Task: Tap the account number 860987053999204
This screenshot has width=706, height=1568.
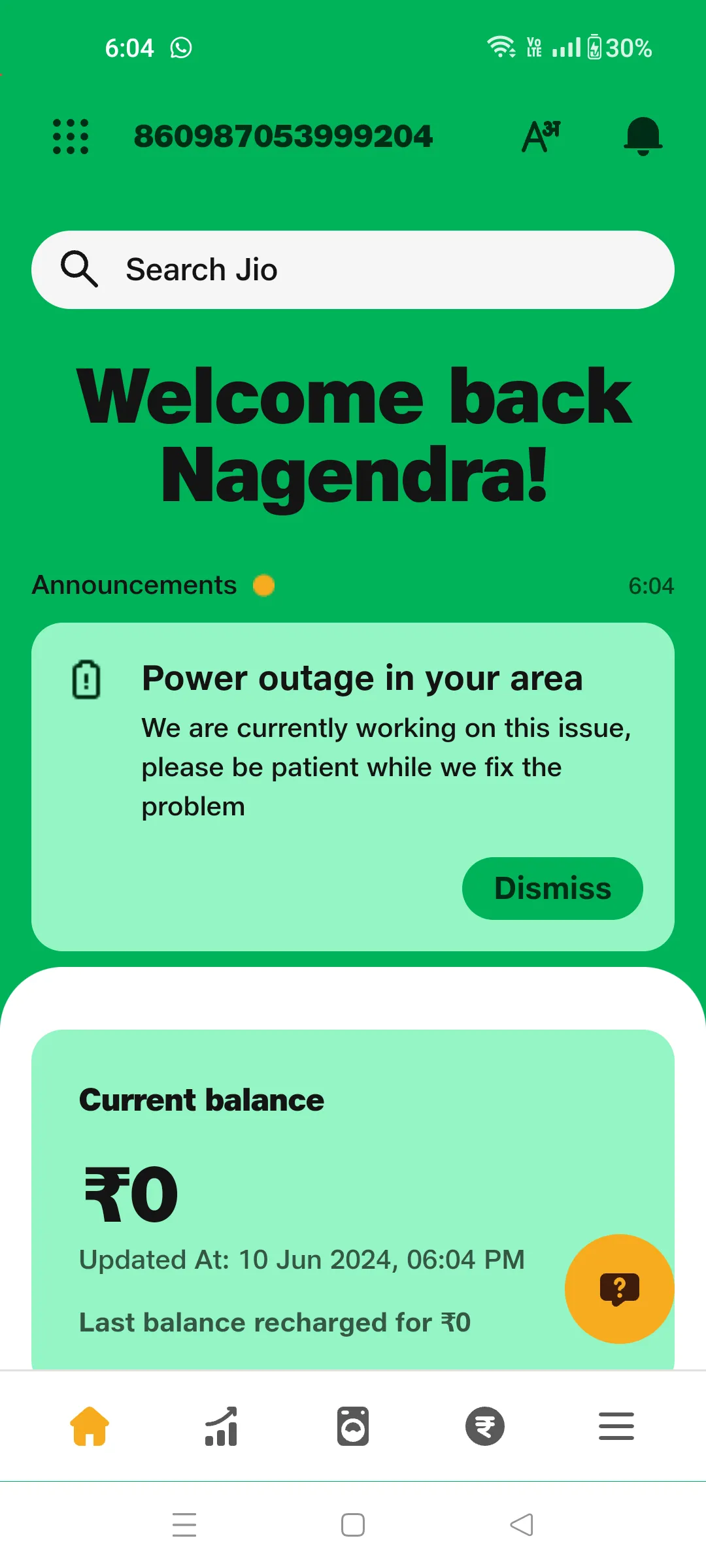Action: [284, 135]
